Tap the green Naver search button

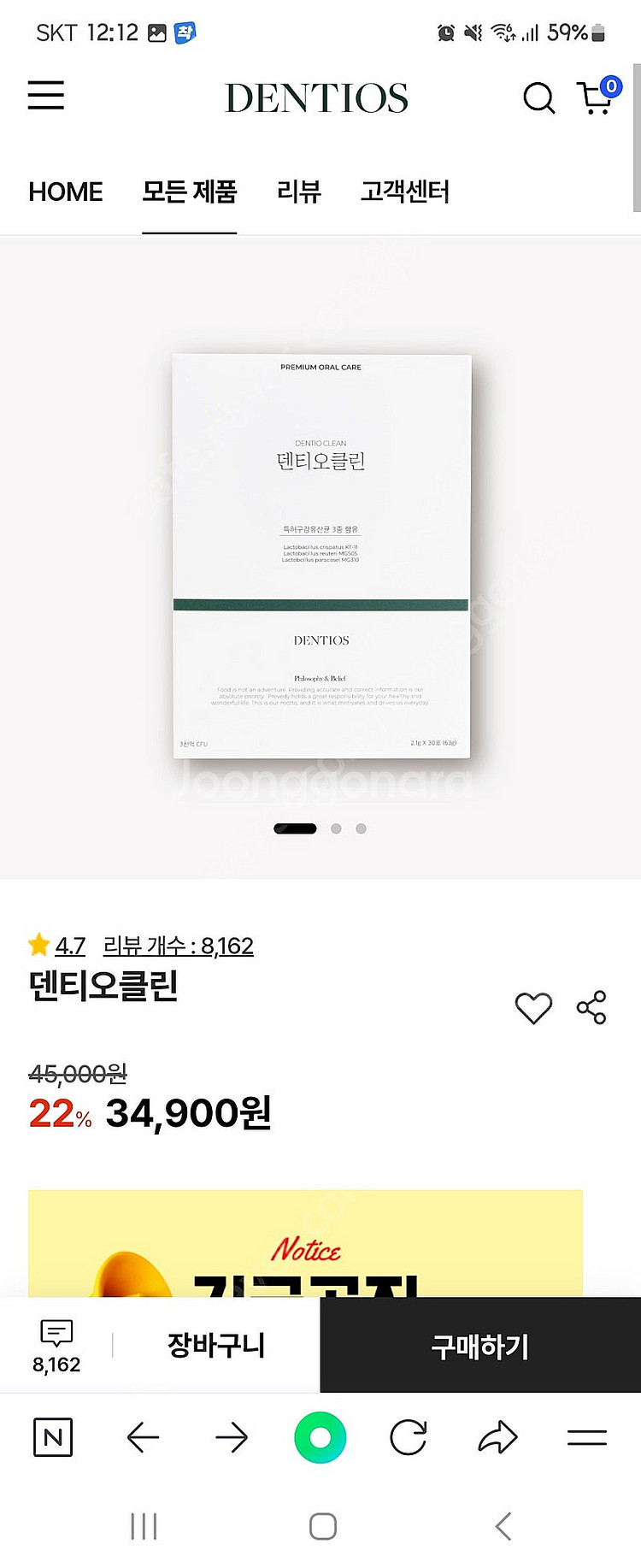(320, 1437)
